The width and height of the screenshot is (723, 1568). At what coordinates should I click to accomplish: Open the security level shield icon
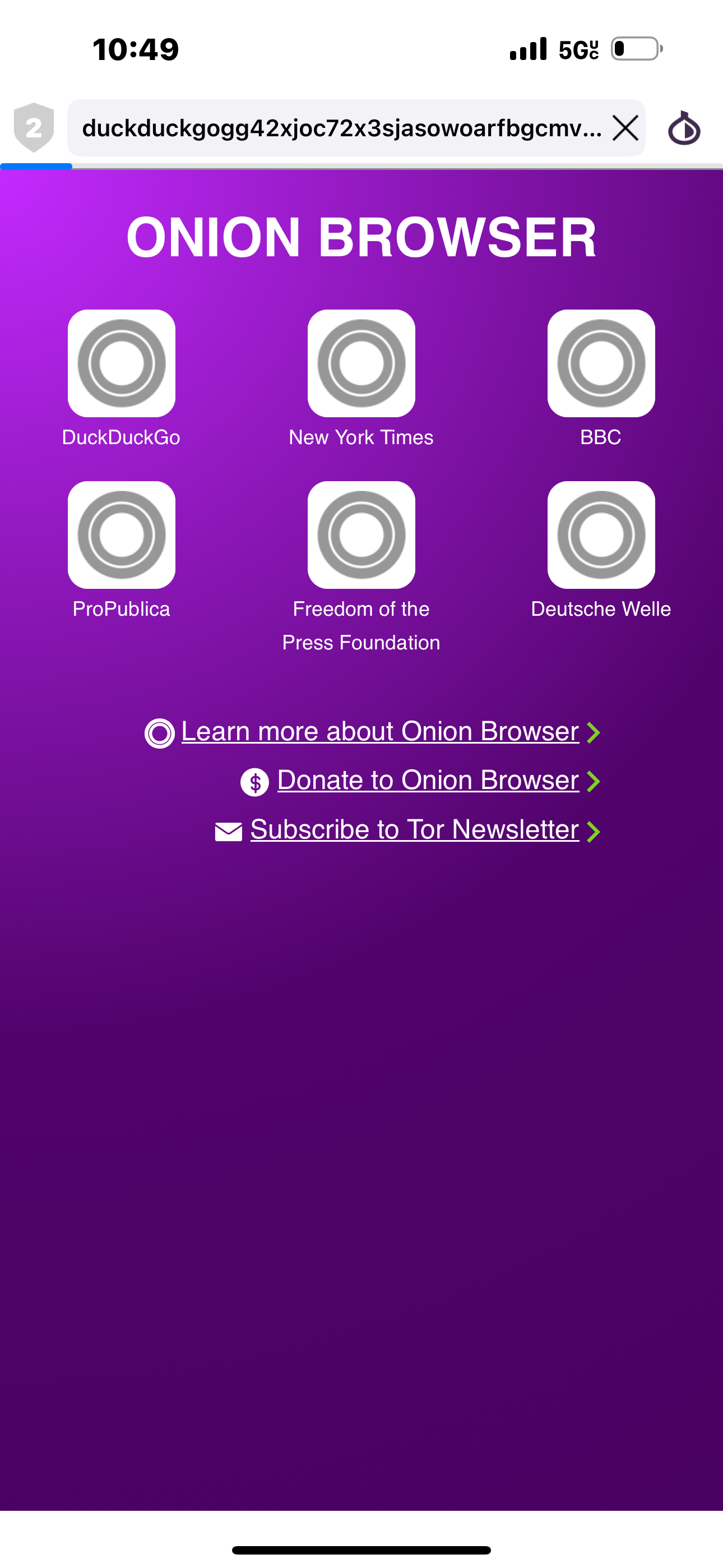[34, 127]
